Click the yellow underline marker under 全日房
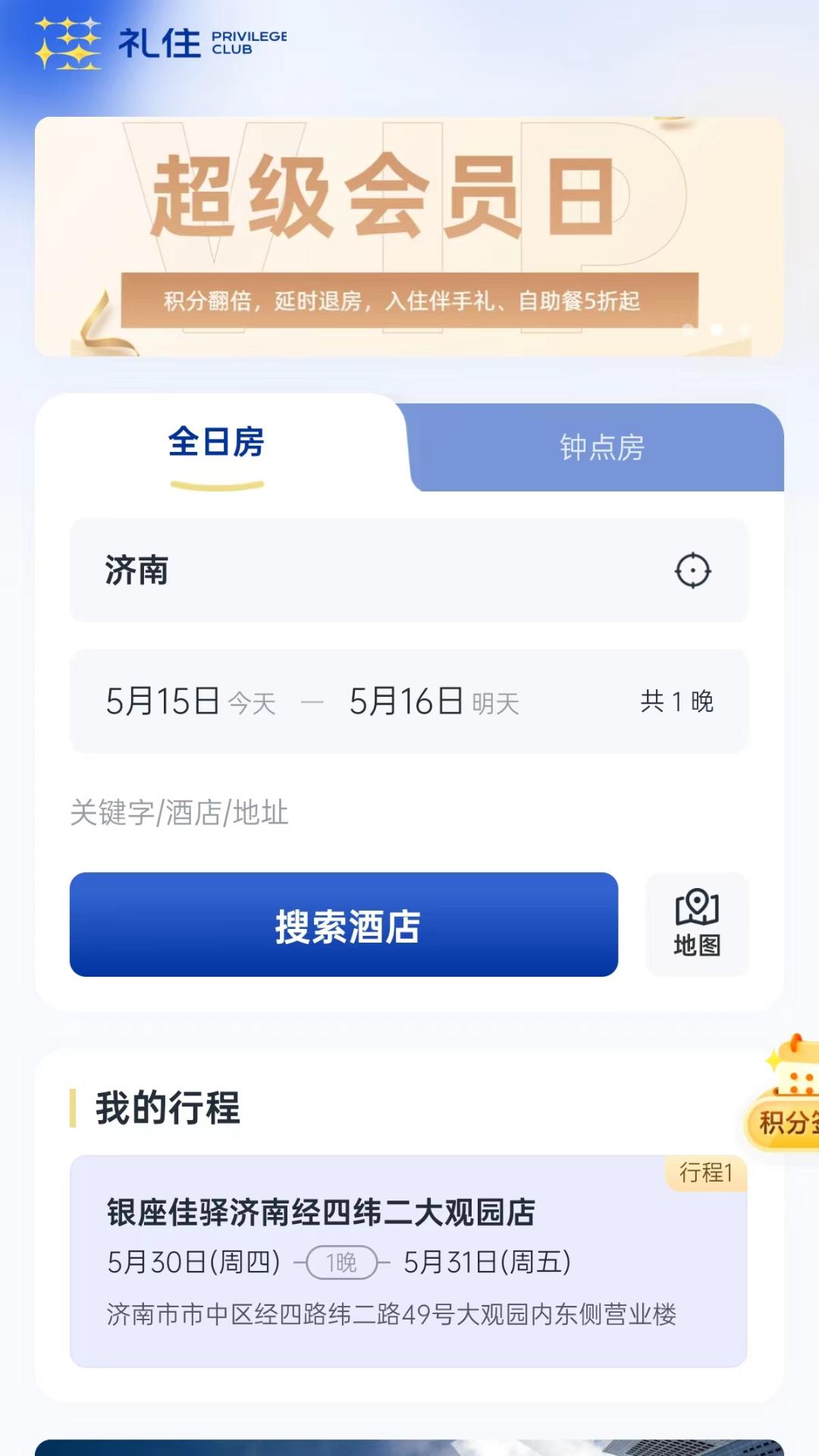Screen dimensions: 819x1456 [216, 481]
